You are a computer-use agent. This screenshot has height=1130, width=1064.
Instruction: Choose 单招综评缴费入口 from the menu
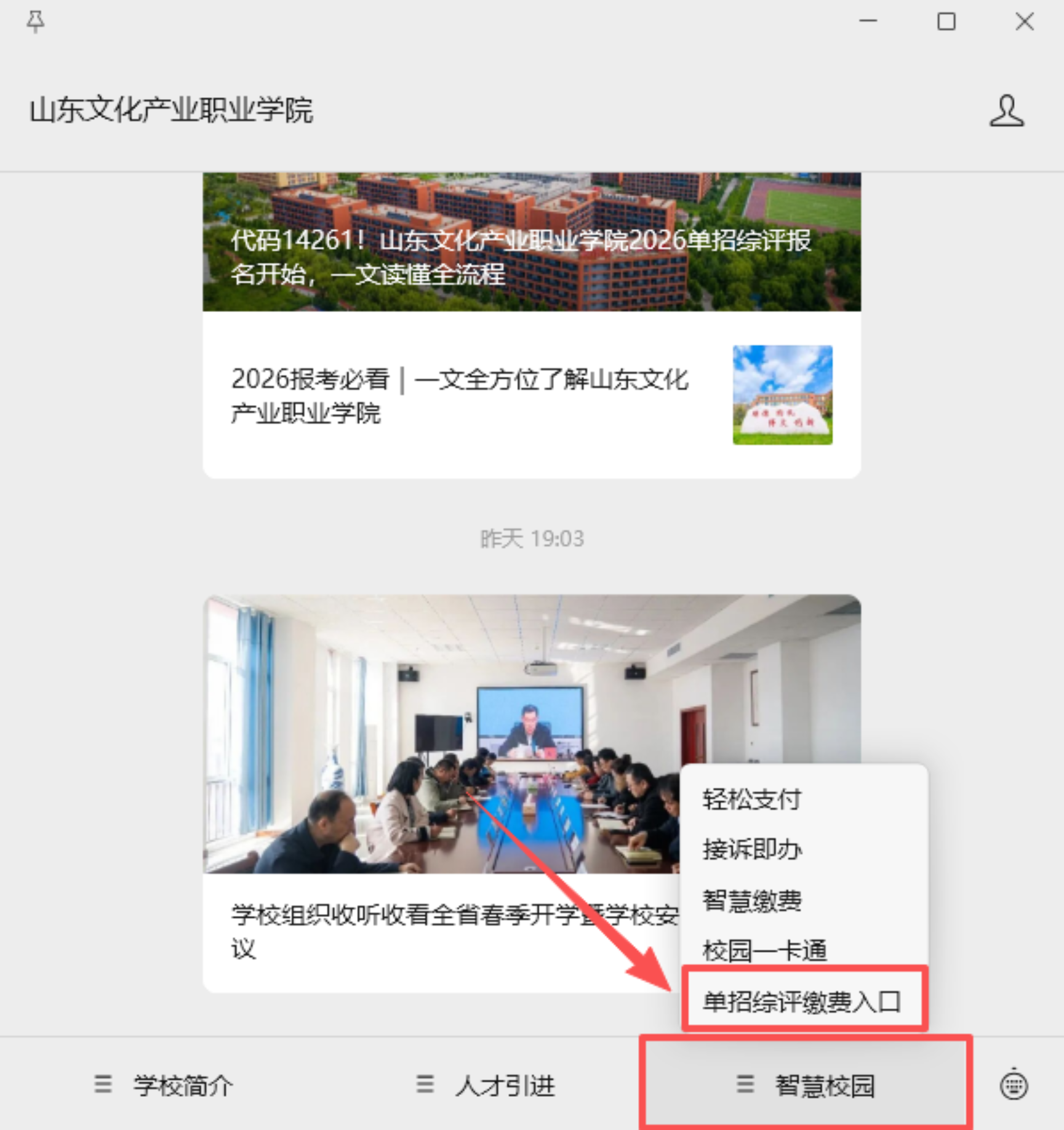coord(802,1002)
